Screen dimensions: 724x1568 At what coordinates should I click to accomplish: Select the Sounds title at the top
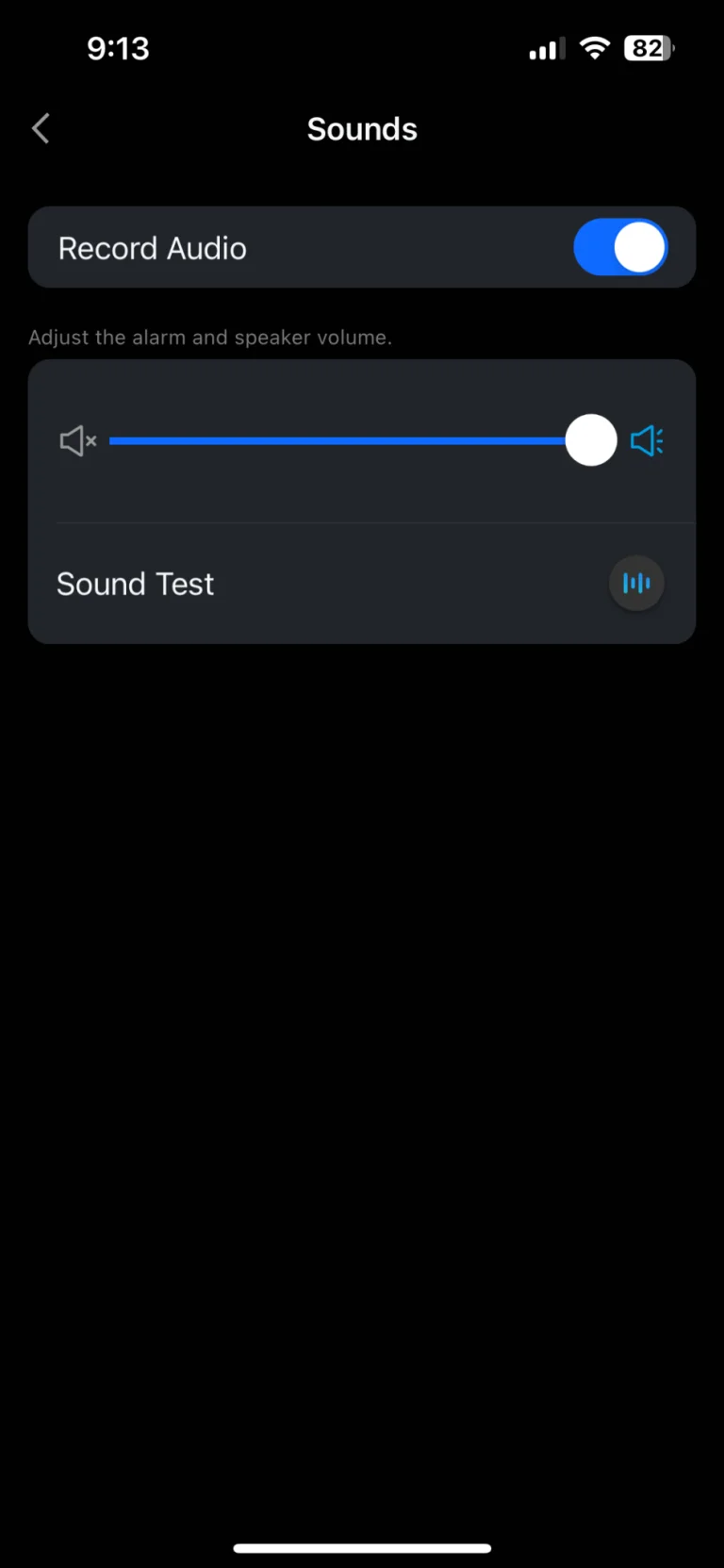(x=362, y=128)
